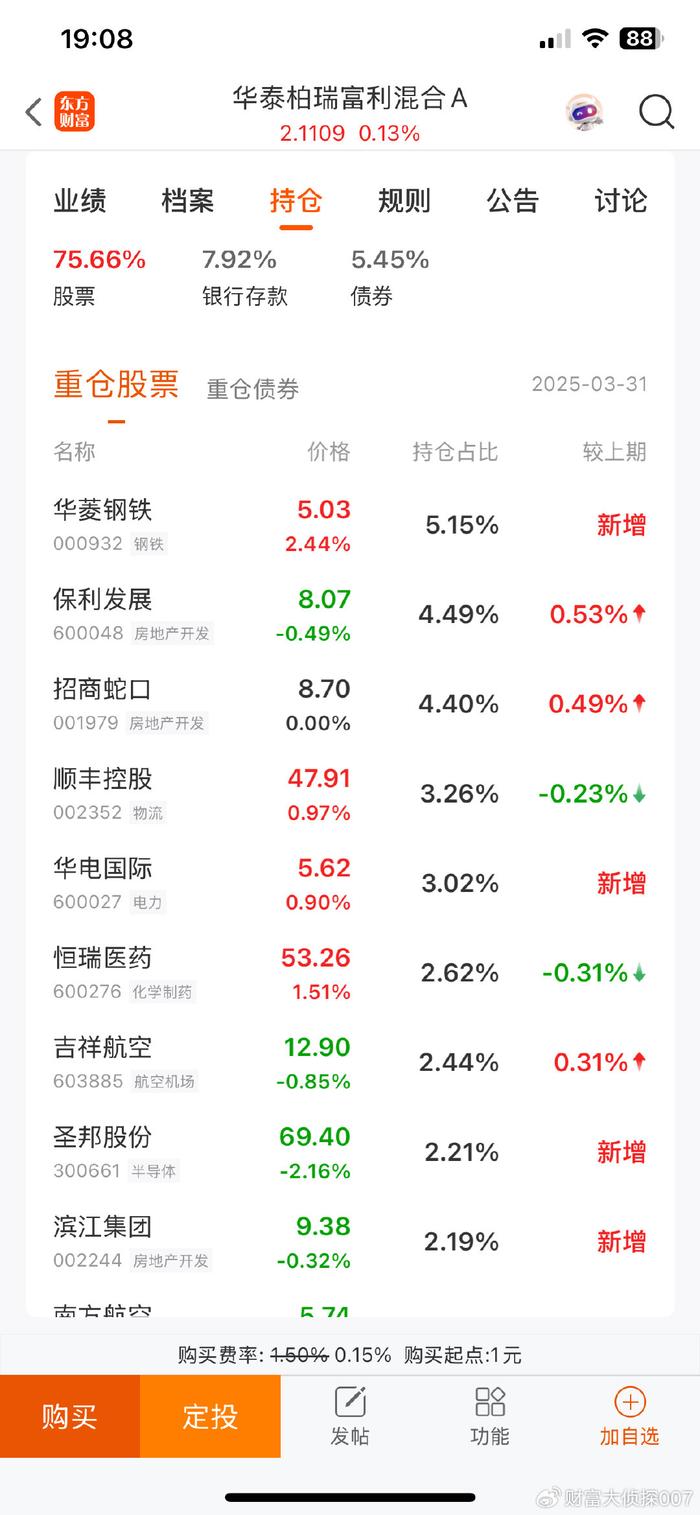
Task: Open stock row 保利发展
Action: coord(350,615)
